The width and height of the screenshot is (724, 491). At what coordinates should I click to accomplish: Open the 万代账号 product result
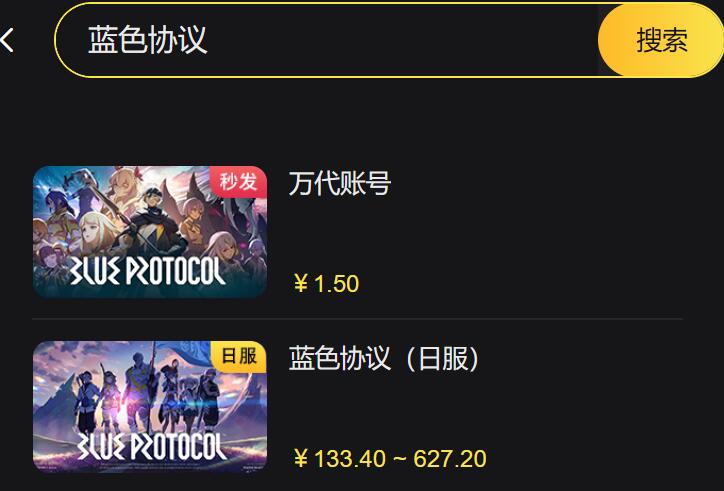pyautogui.click(x=339, y=184)
